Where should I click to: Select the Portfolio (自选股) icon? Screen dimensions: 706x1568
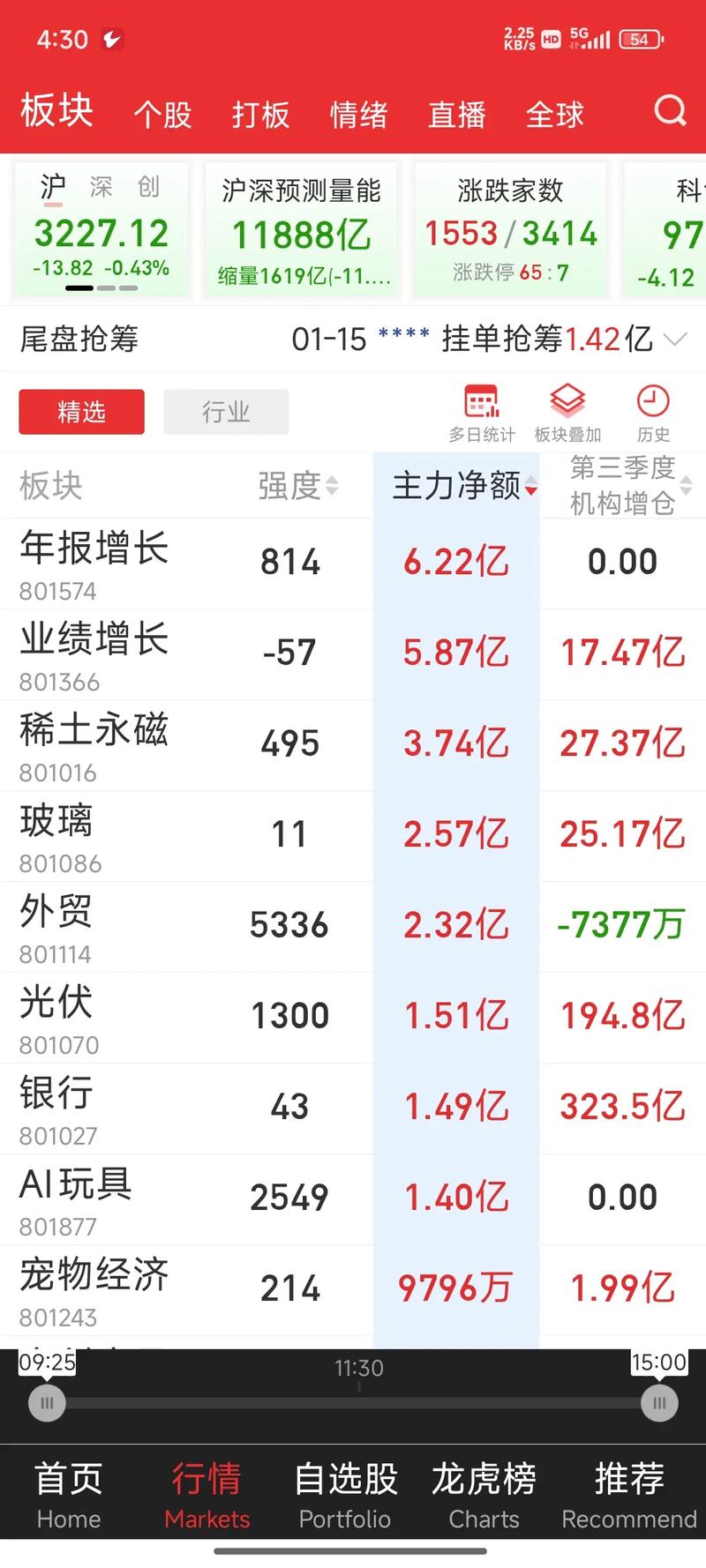pos(345,1493)
